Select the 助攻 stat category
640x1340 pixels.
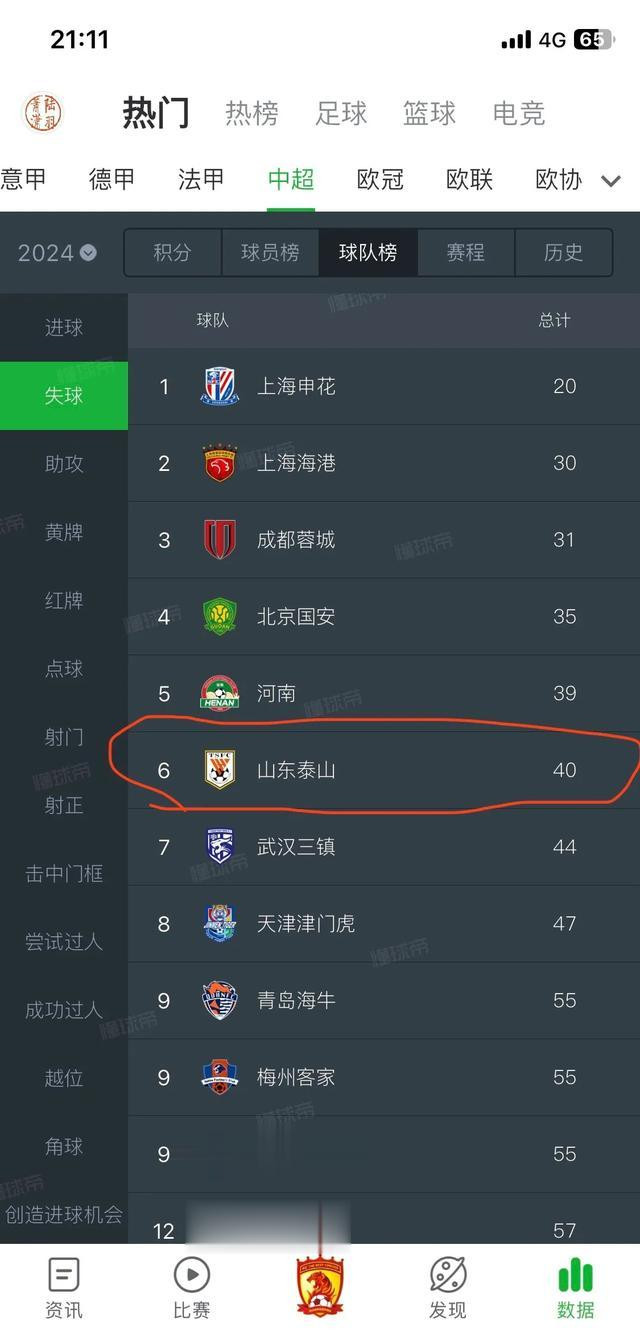[64, 464]
